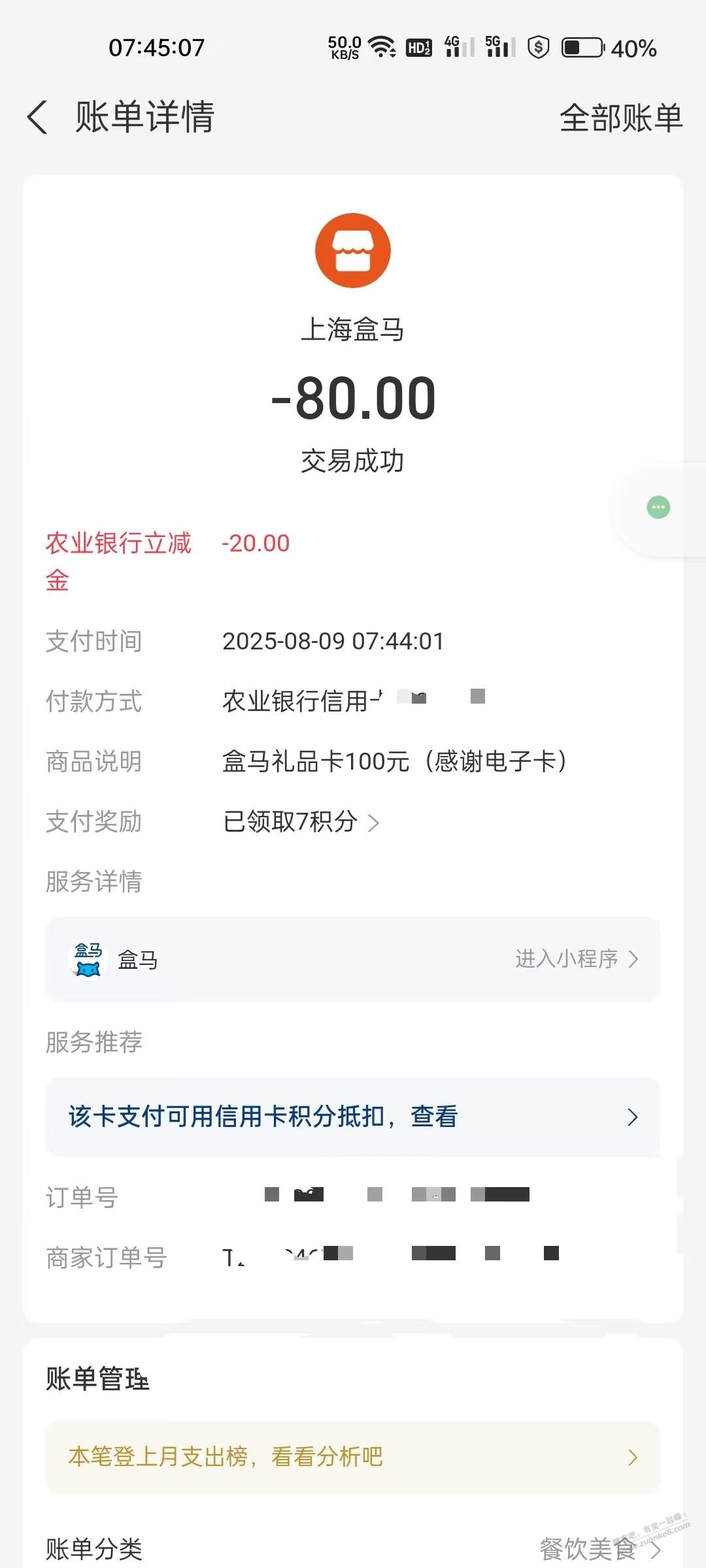Tap the floating more options bubble
The image size is (706, 1568).
point(659,506)
